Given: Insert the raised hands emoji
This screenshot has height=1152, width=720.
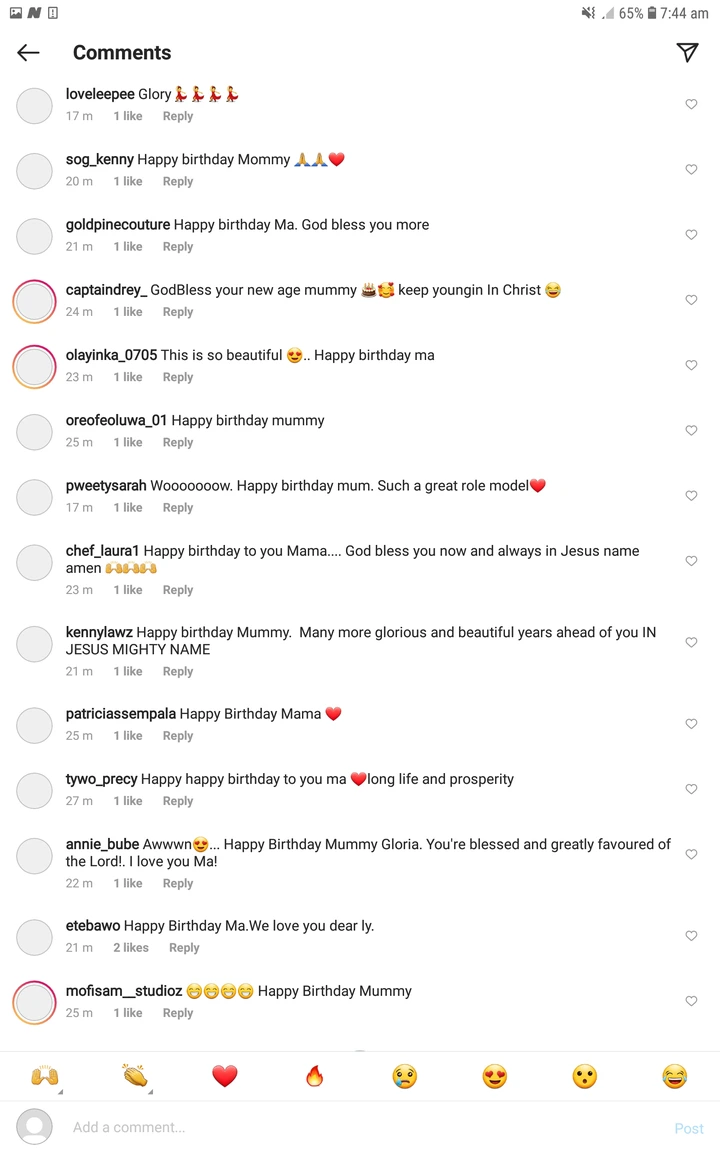Looking at the screenshot, I should (45, 1076).
